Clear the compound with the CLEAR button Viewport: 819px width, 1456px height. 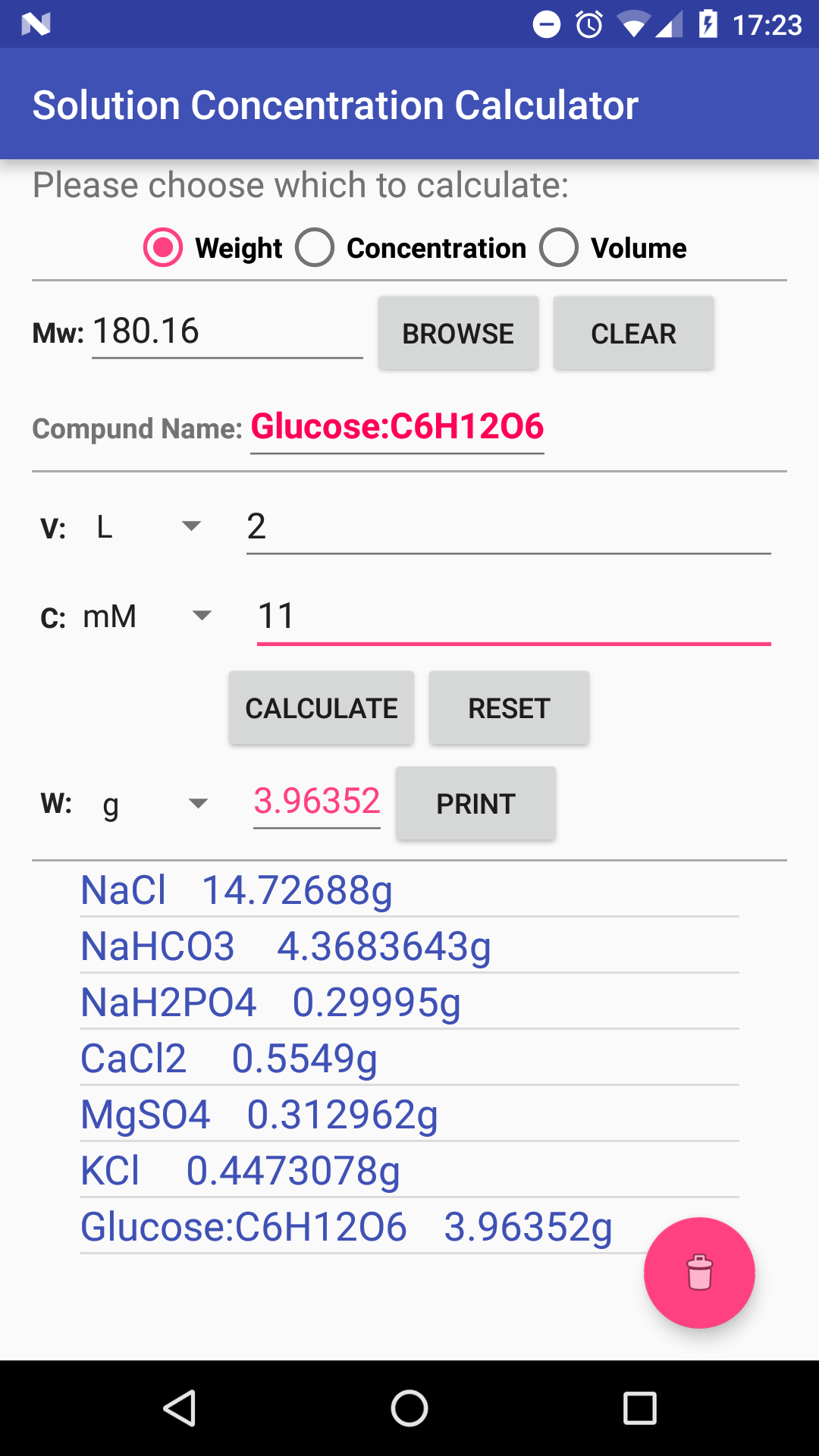pos(633,334)
